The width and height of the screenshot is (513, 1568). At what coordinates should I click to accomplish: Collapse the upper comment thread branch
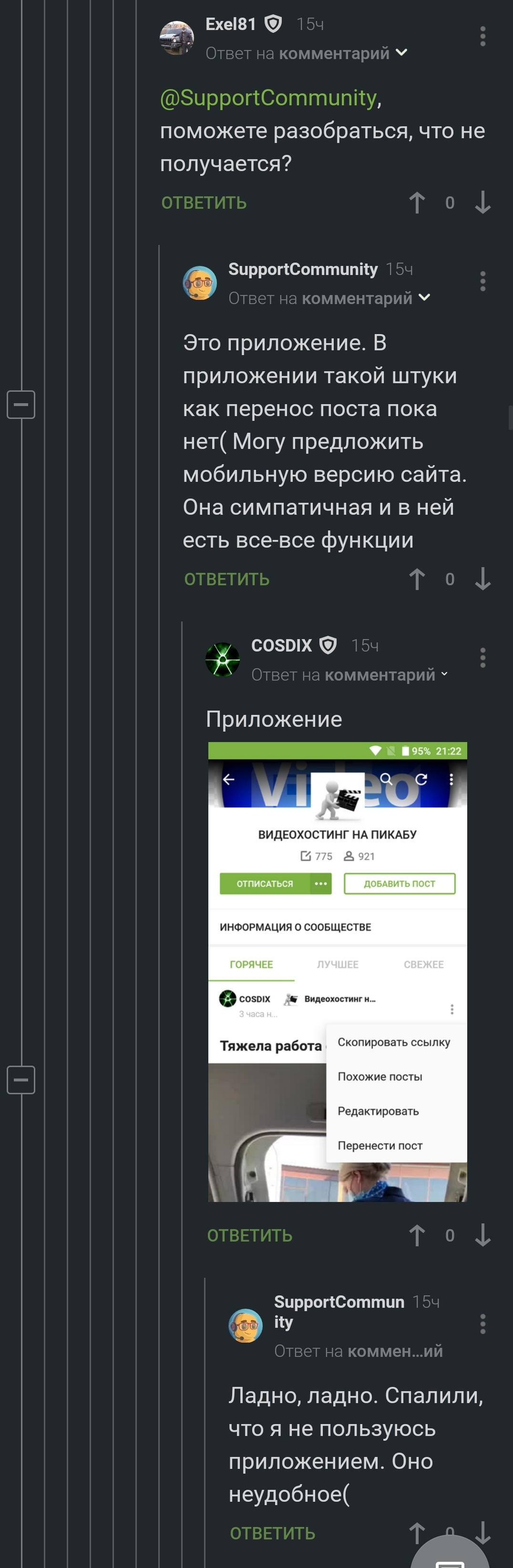[x=21, y=404]
